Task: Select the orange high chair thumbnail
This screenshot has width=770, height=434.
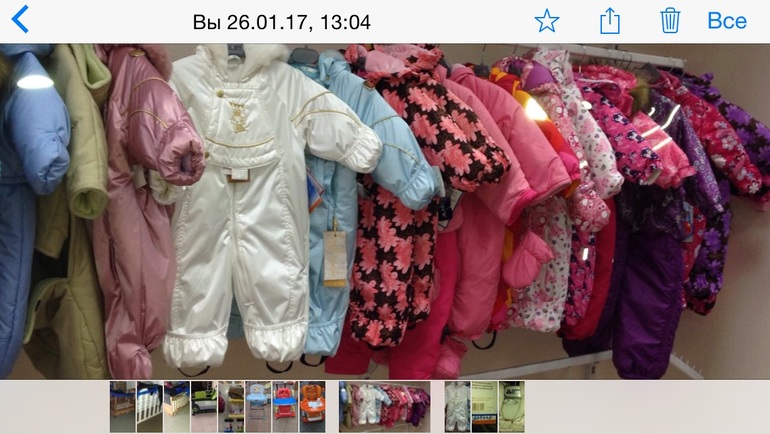Action: (x=312, y=406)
